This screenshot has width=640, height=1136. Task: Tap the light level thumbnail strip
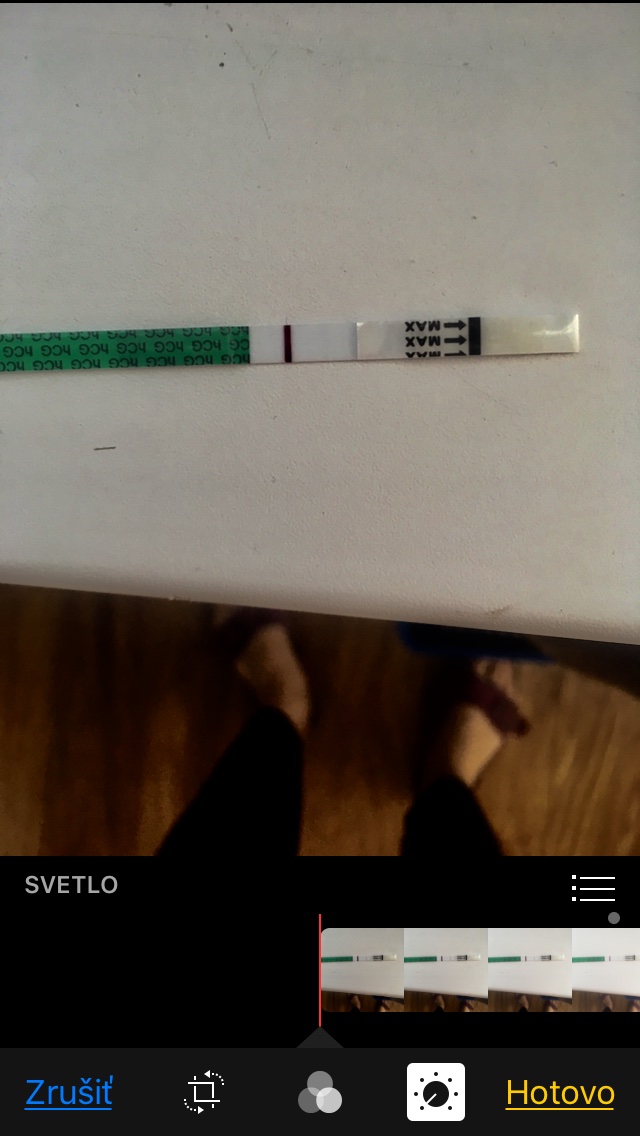(480, 970)
